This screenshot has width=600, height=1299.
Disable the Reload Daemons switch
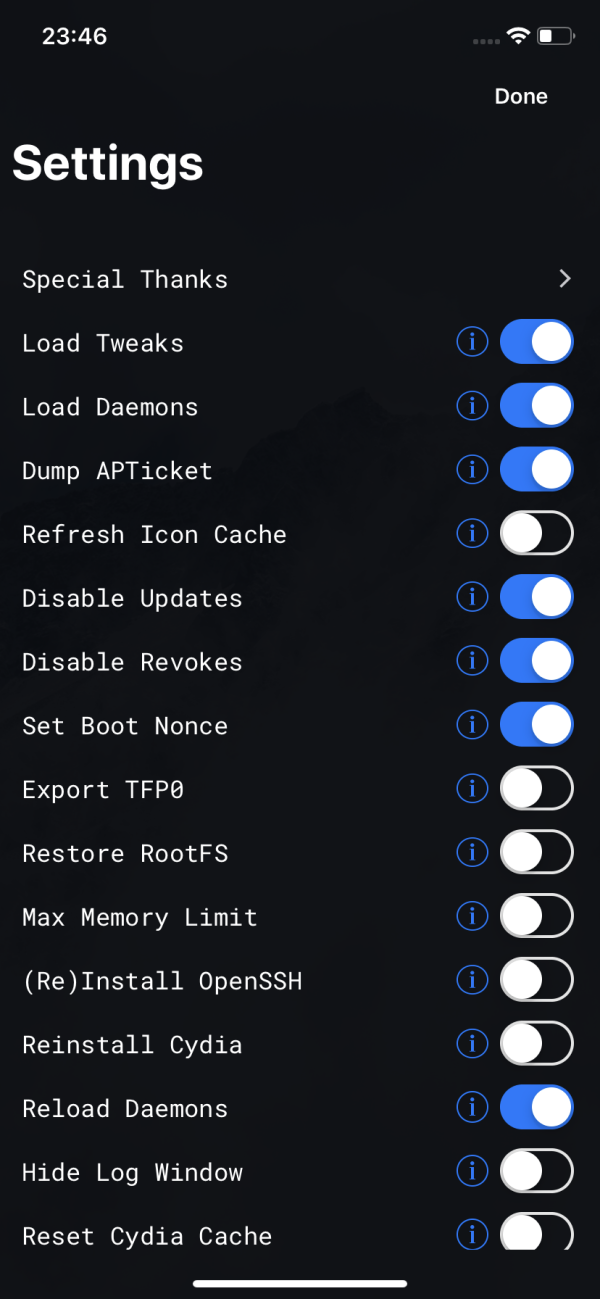coord(536,1108)
